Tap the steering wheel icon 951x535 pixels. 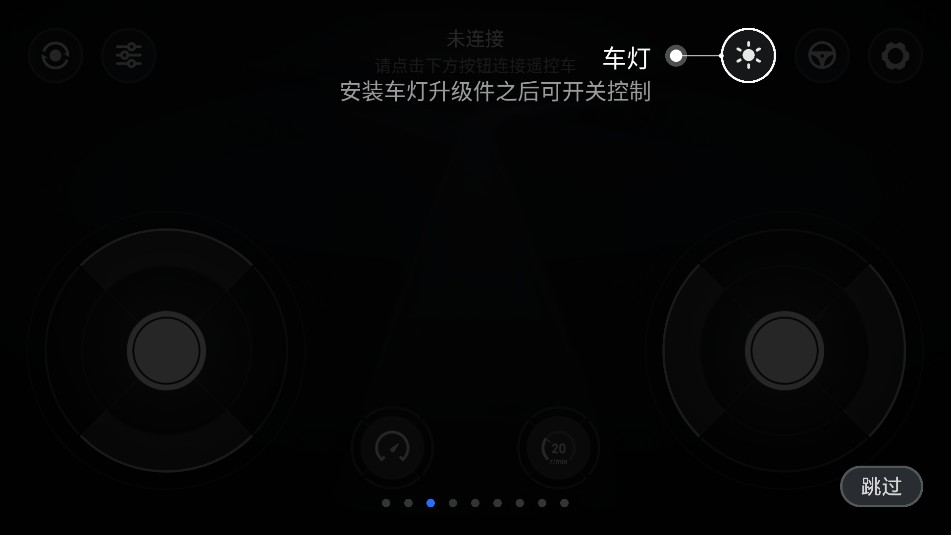point(822,56)
